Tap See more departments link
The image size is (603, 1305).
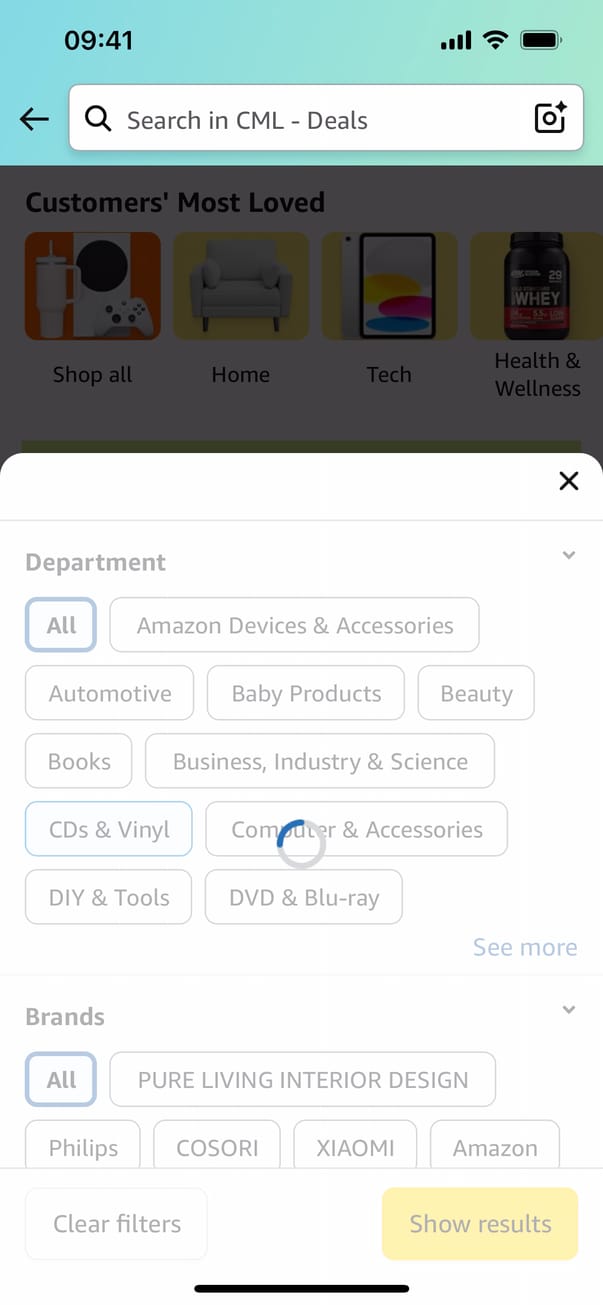(x=525, y=947)
